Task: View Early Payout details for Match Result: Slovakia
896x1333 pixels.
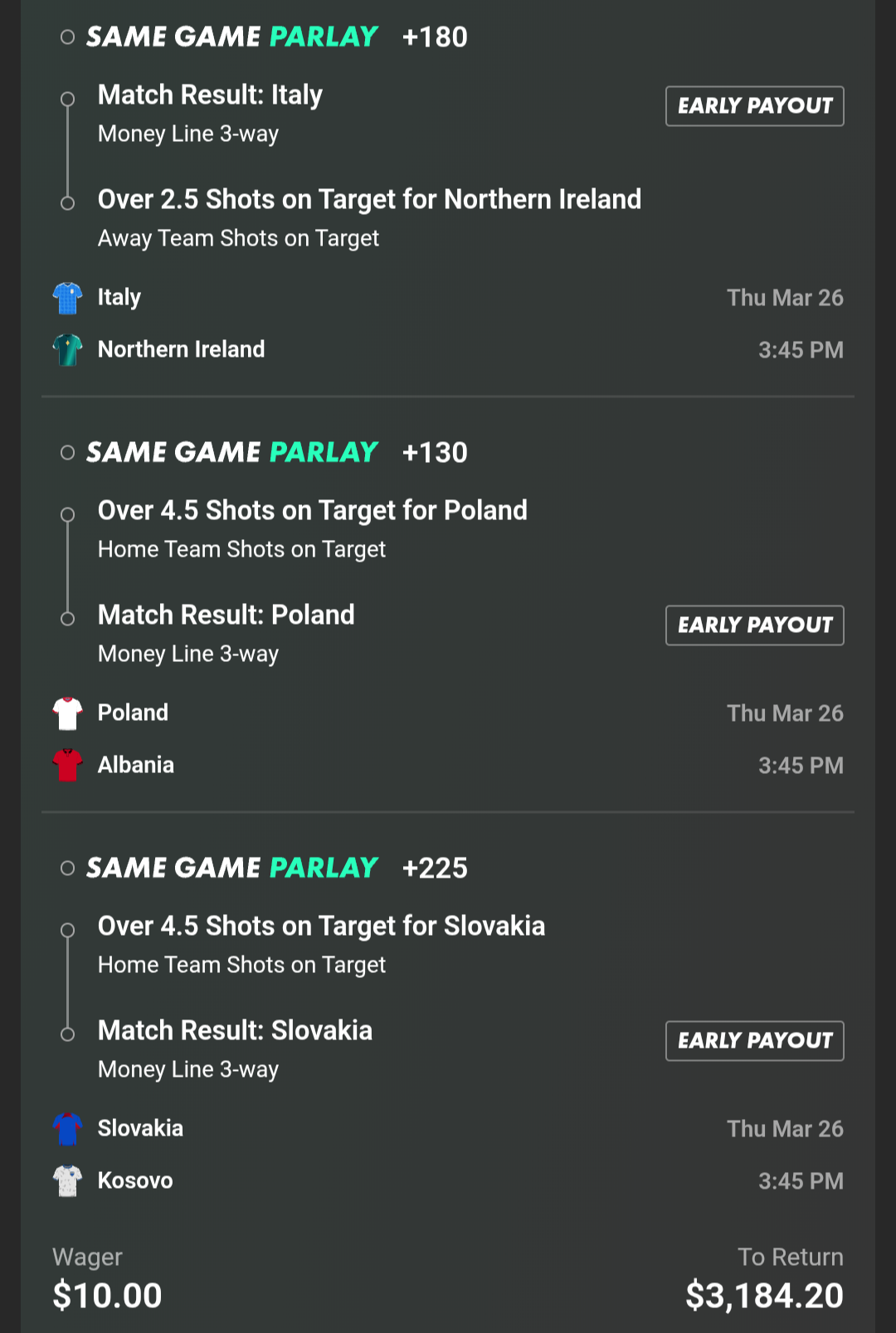Action: [x=754, y=1041]
